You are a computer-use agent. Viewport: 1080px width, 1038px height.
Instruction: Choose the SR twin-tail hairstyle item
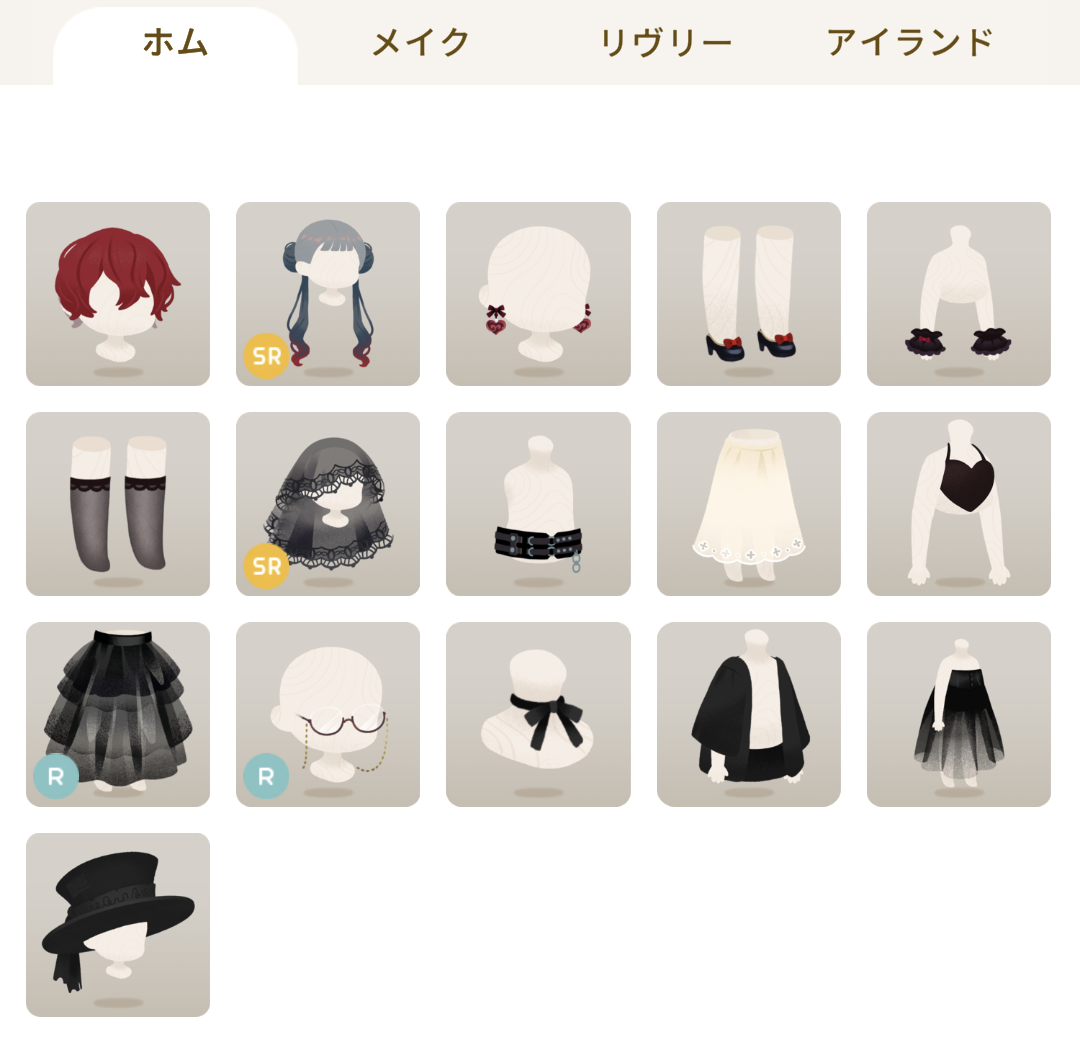(x=328, y=294)
